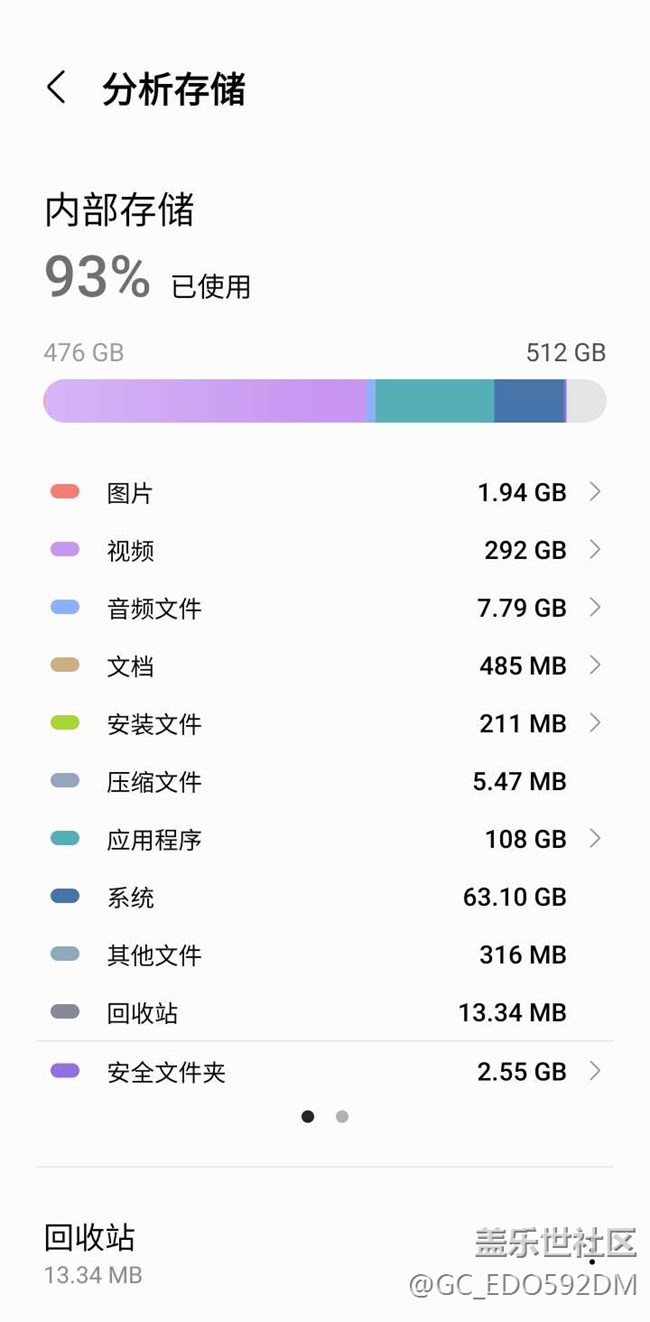
Task: Open 安装文件 list
Action: click(x=325, y=723)
